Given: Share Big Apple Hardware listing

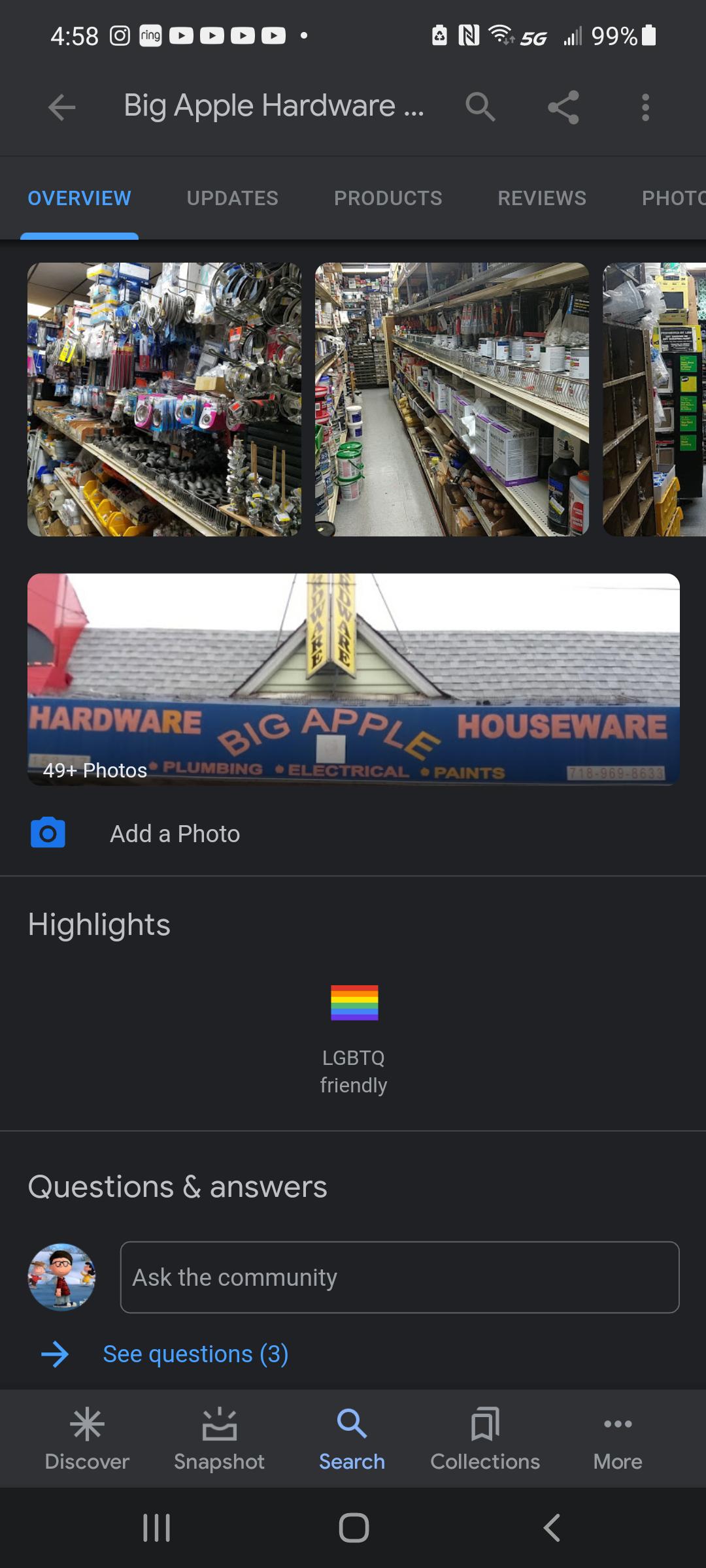Looking at the screenshot, I should coord(563,107).
